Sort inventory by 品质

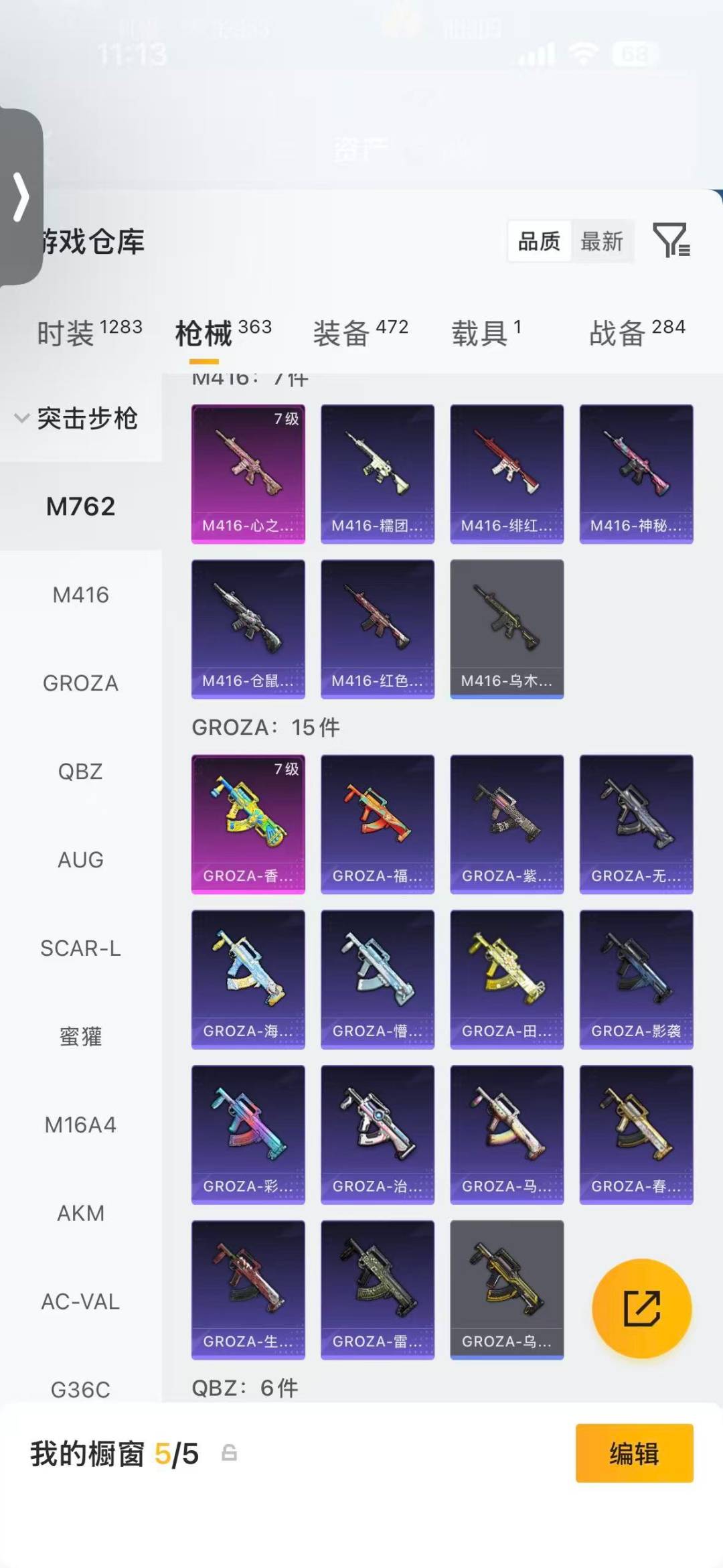point(539,241)
